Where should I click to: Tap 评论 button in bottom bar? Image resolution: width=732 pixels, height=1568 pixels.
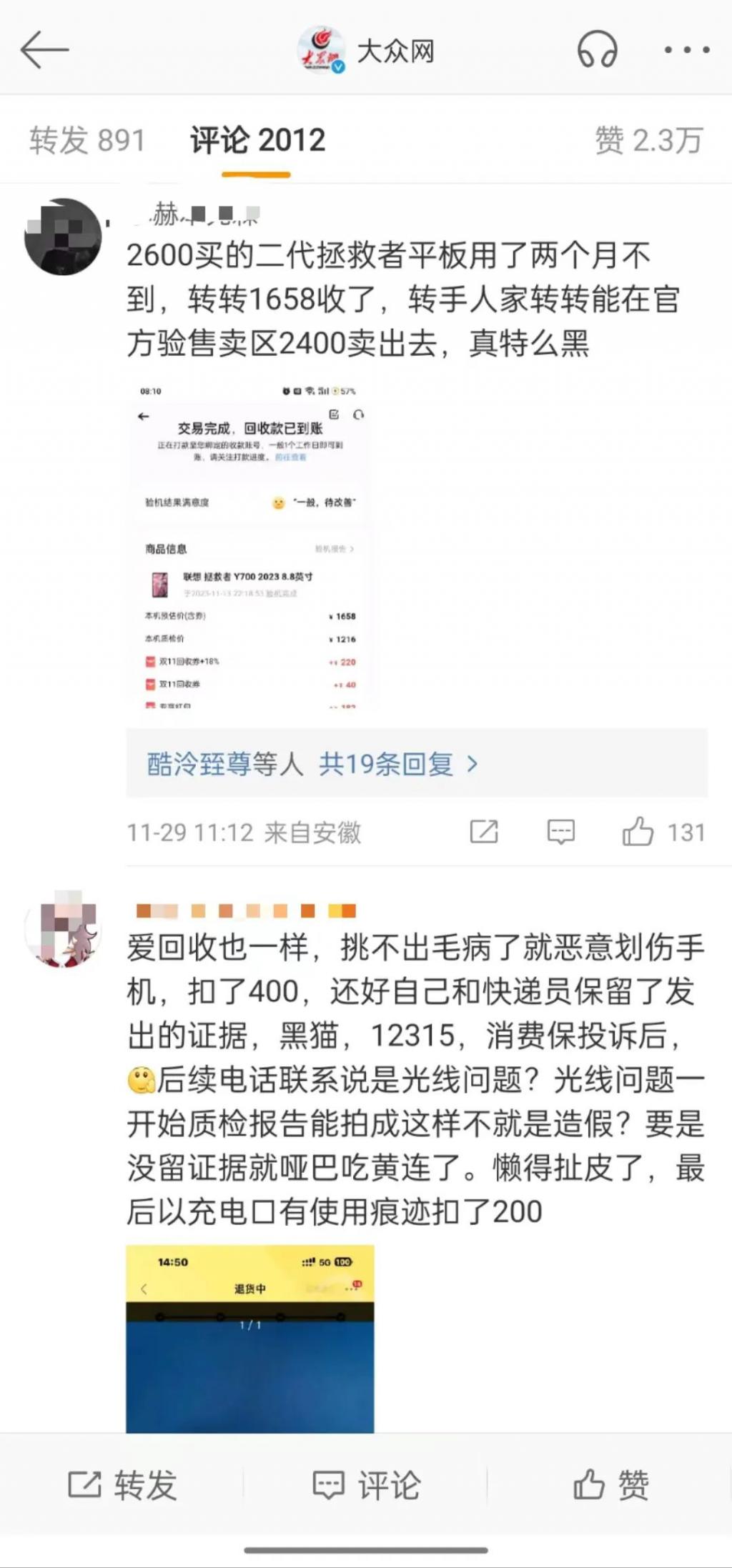click(x=366, y=1485)
